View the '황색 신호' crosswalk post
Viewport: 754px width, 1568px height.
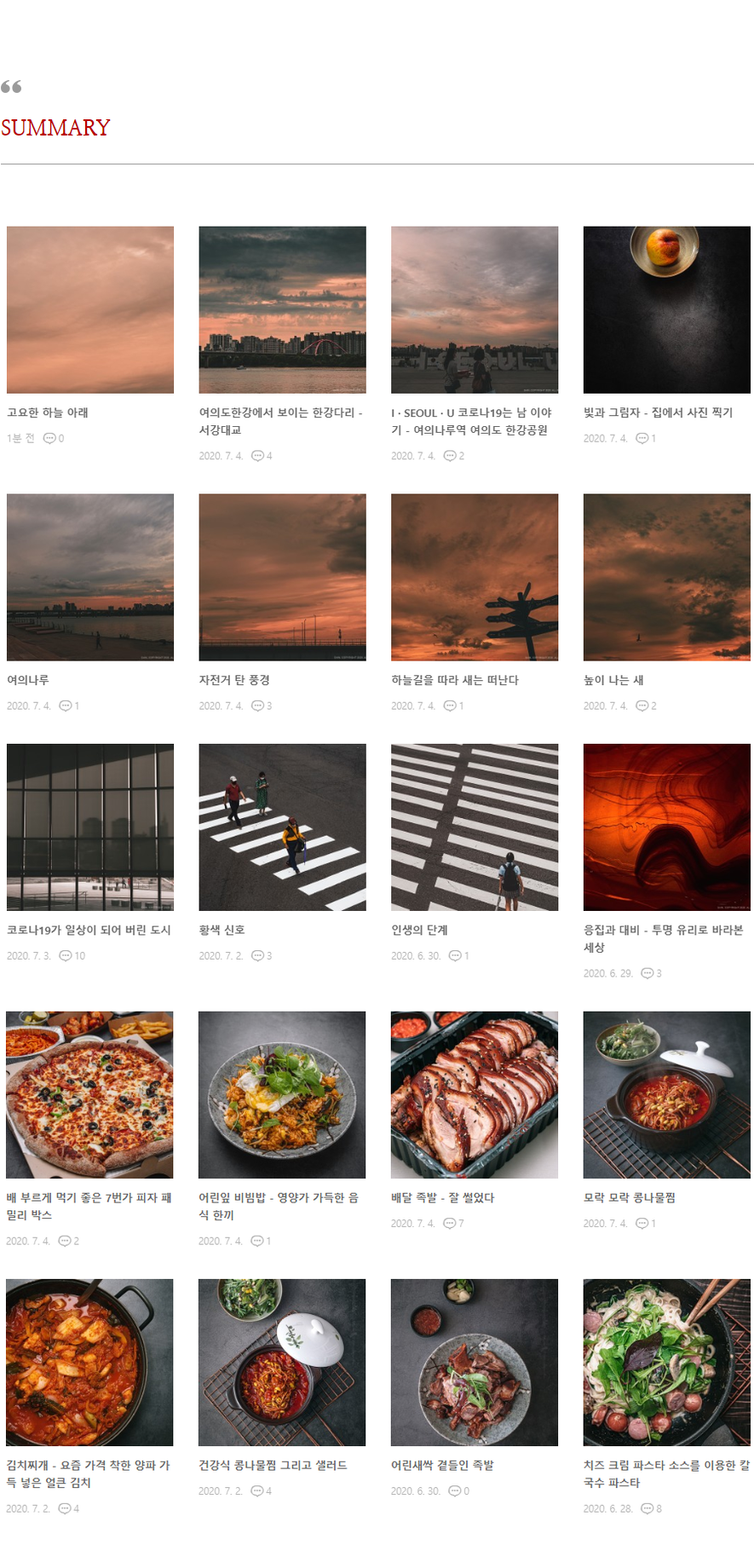click(x=222, y=930)
